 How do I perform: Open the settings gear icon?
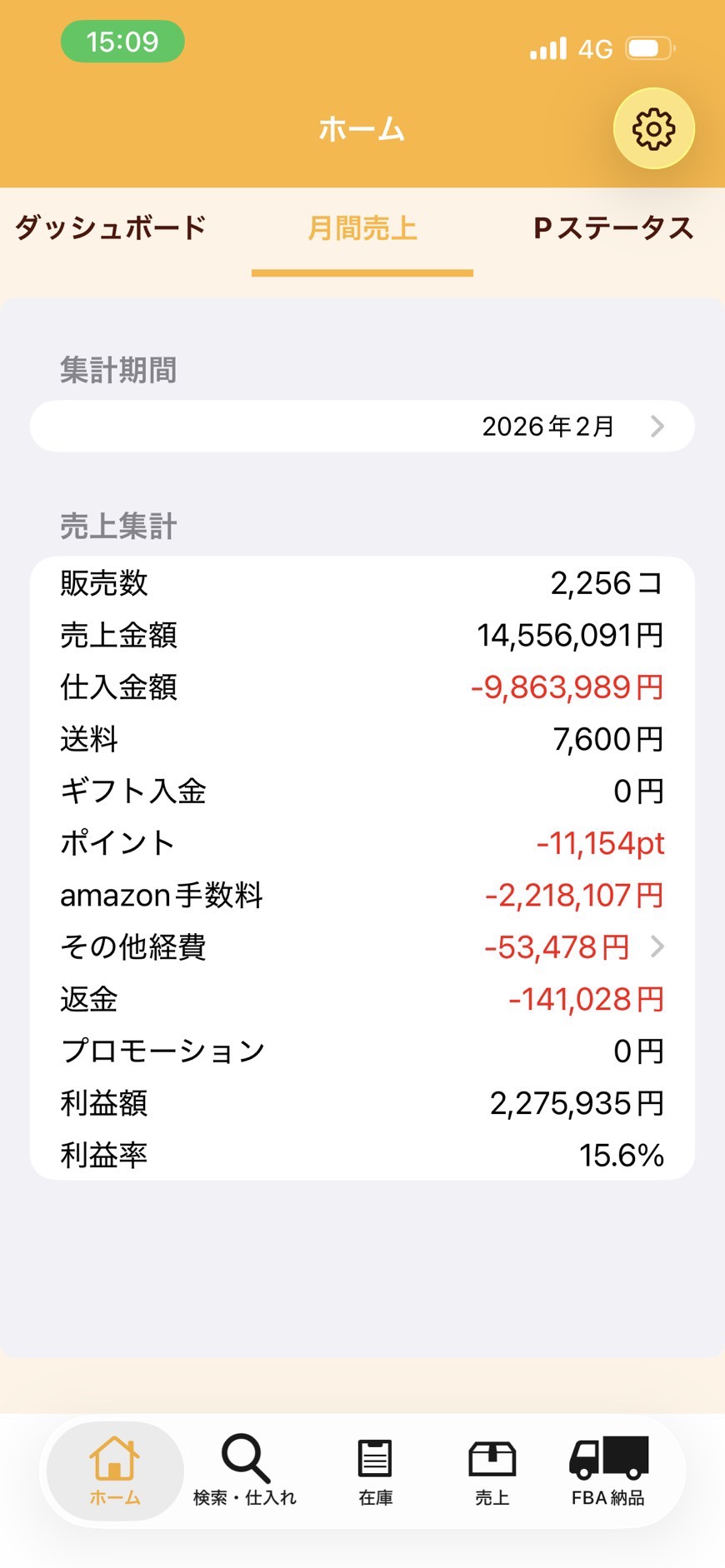coord(653,129)
